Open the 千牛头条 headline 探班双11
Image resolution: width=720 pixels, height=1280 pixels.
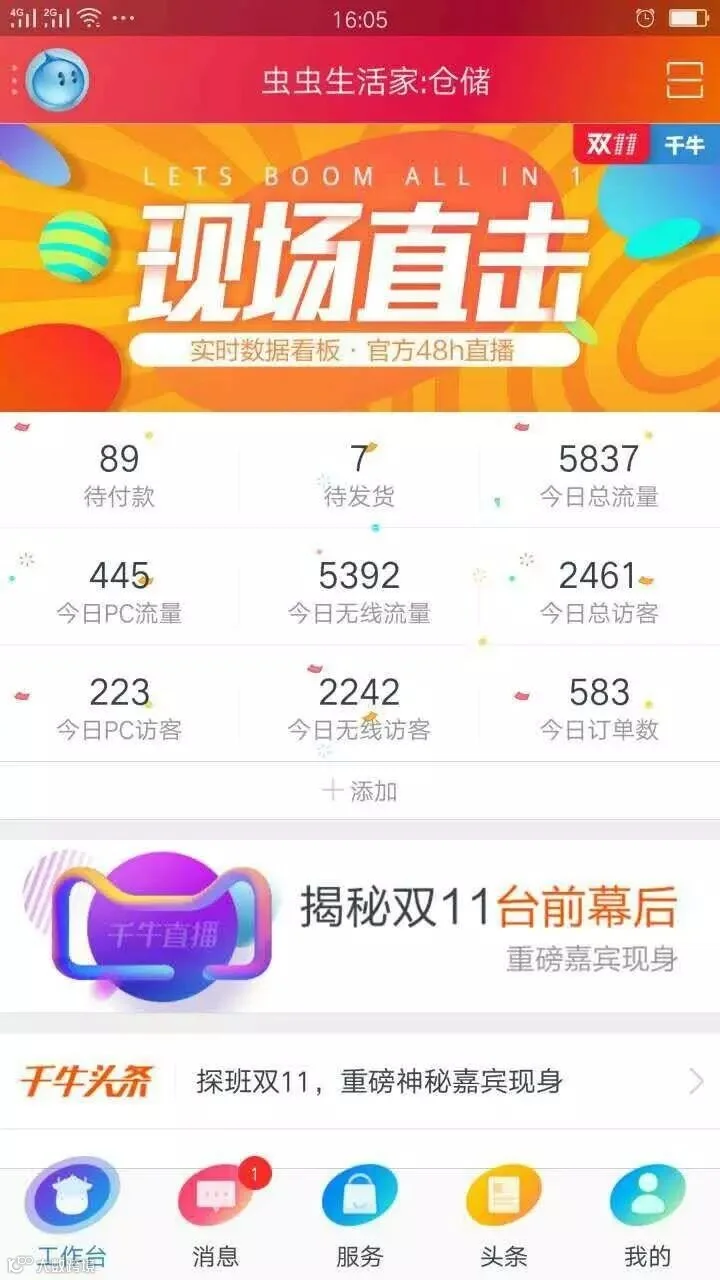point(360,1081)
